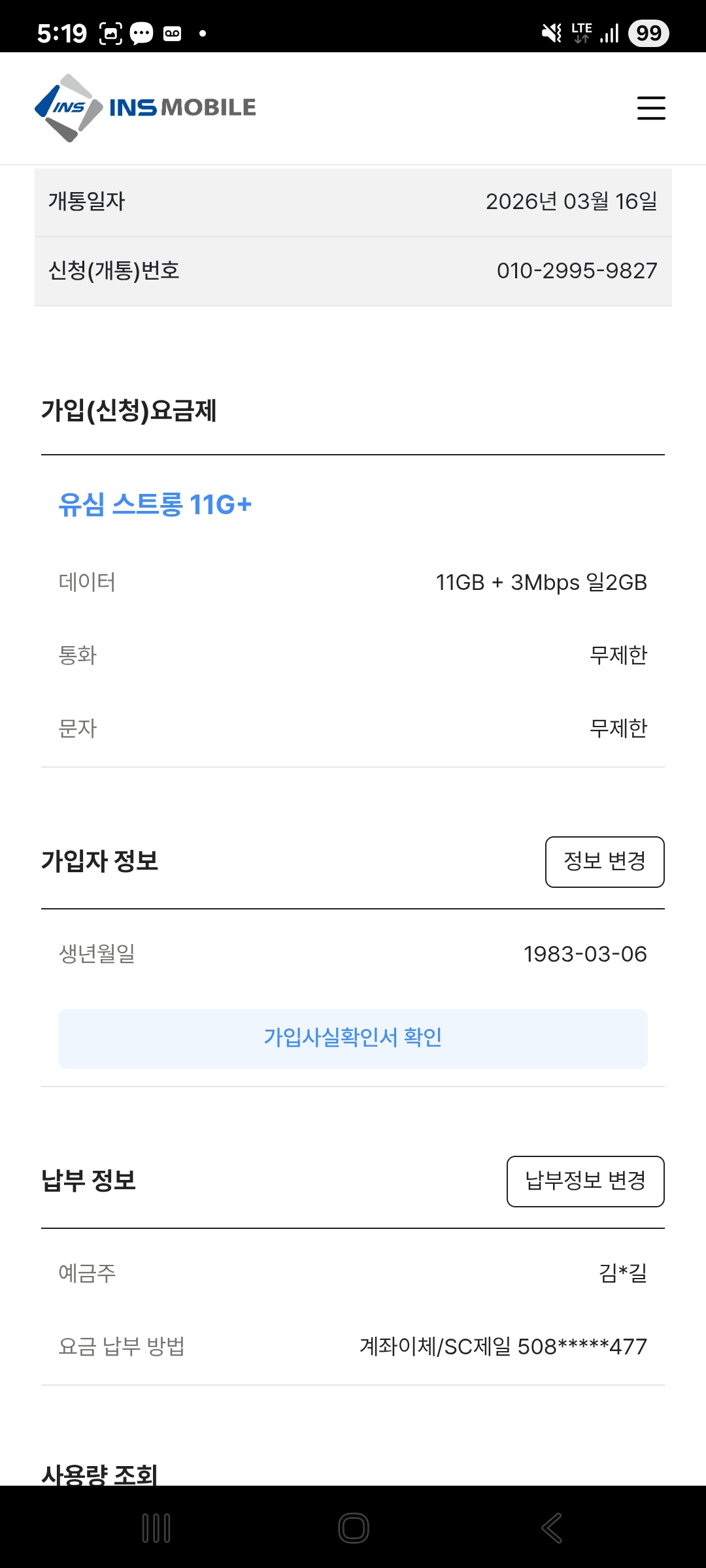Go back using system back button
The height and width of the screenshot is (1568, 706).
551,1528
